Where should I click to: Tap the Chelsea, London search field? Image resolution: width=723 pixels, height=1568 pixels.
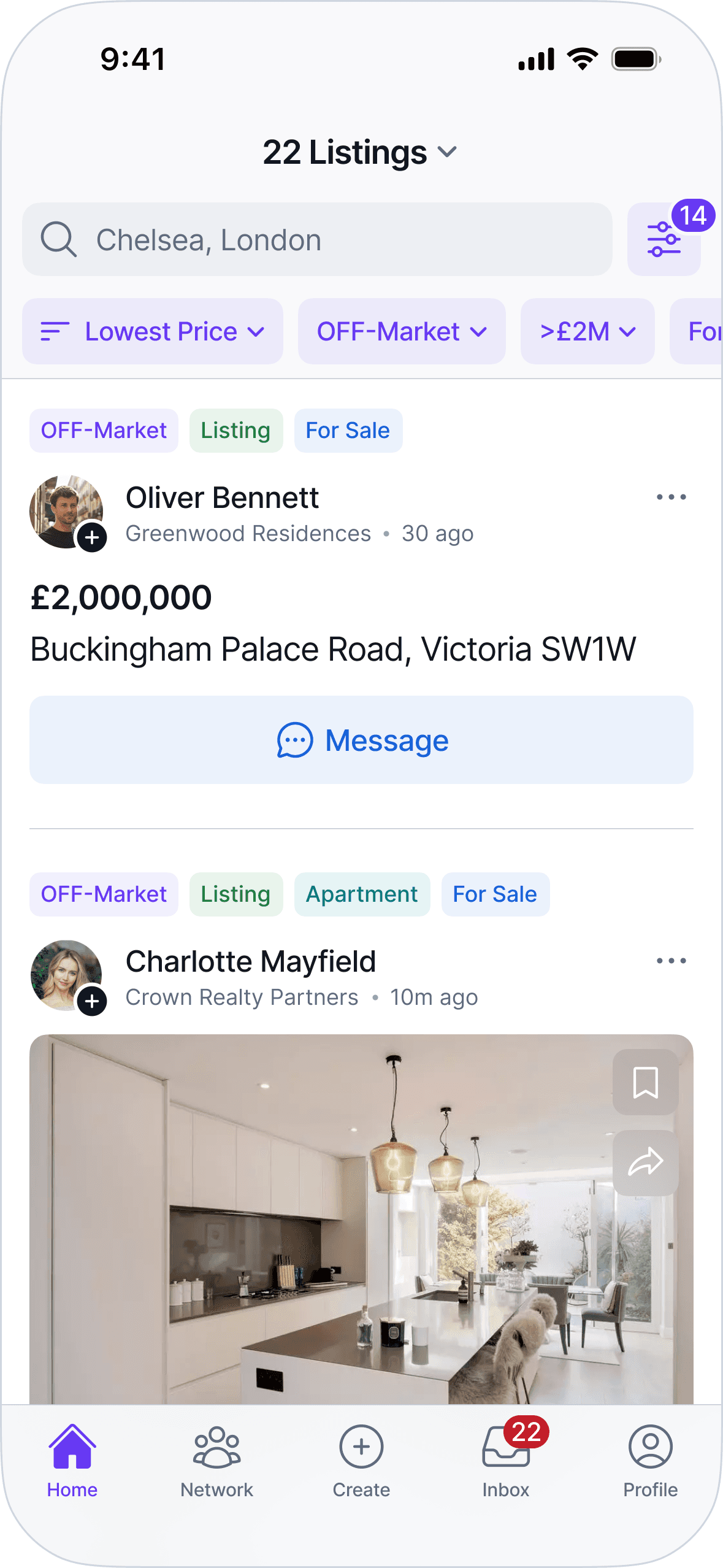pyautogui.click(x=317, y=239)
